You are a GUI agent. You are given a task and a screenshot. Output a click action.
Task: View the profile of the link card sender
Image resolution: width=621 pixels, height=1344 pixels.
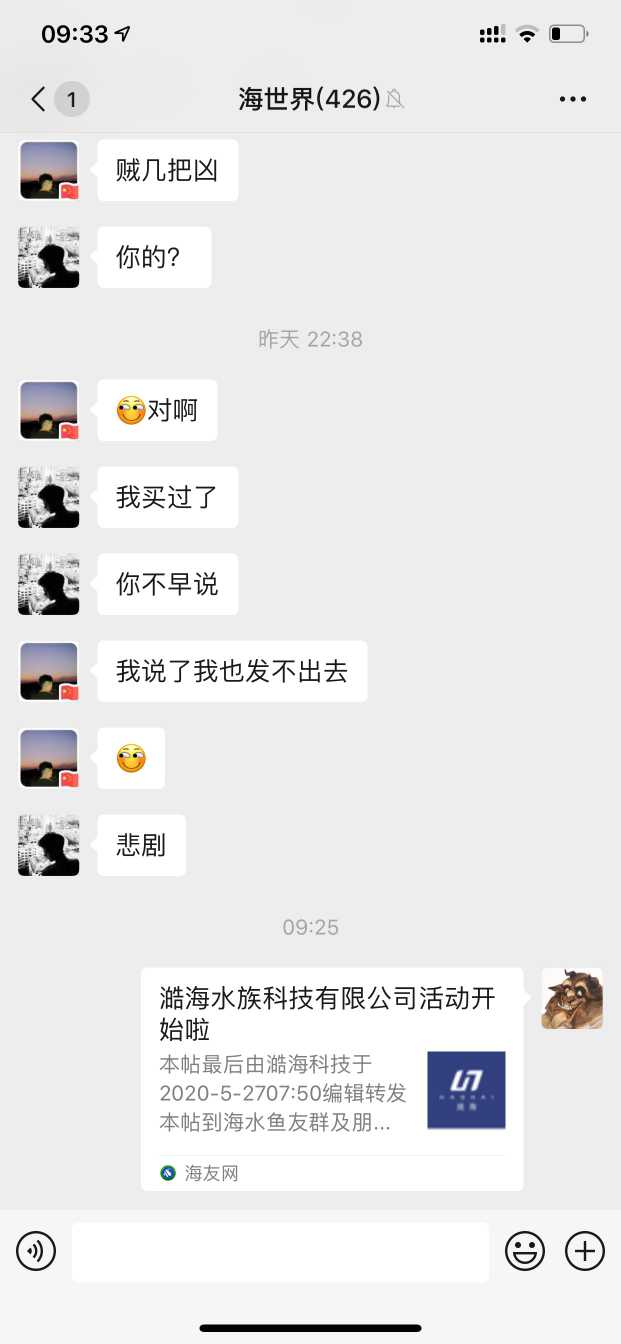click(x=572, y=998)
